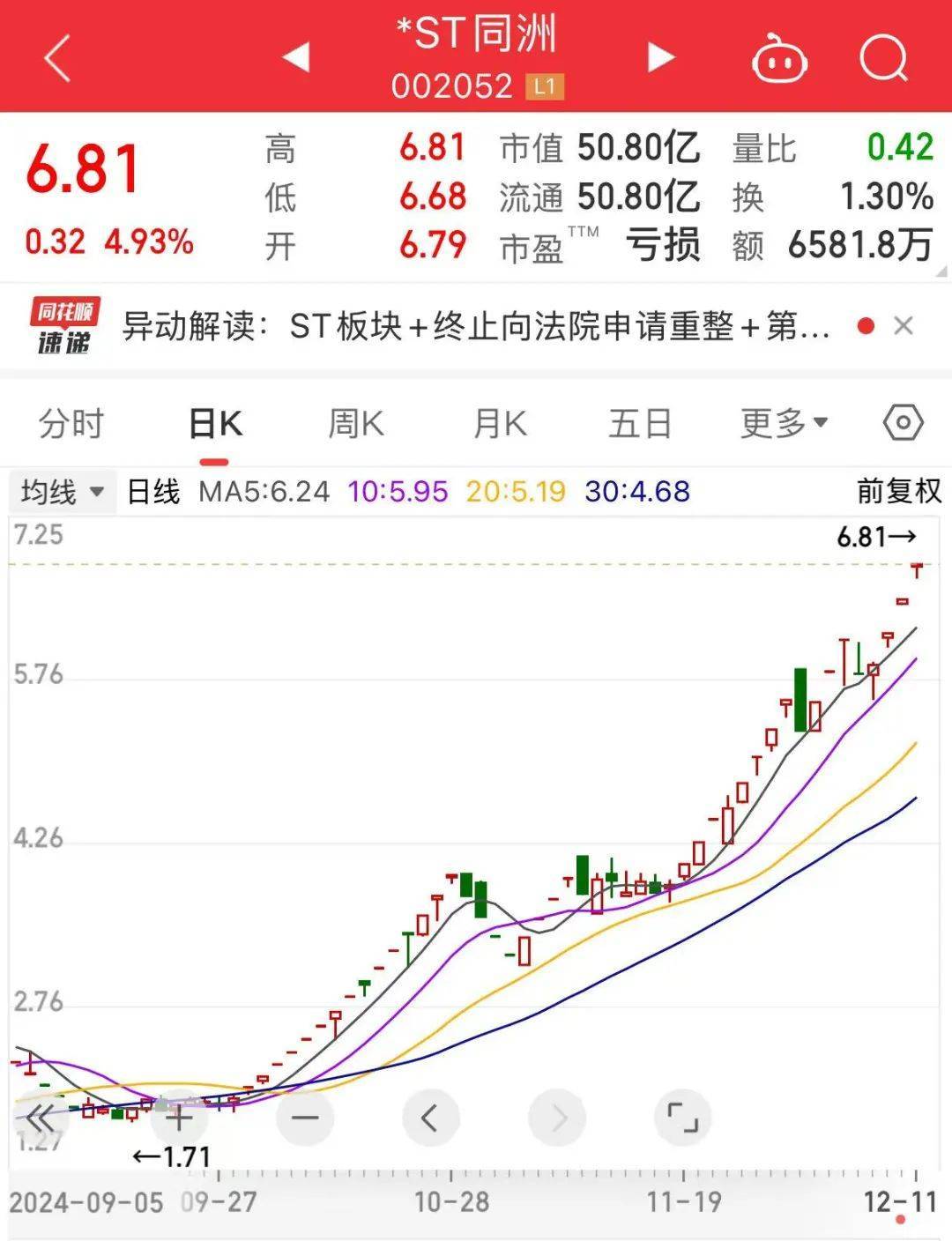The image size is (952, 1241).
Task: Open chart settings via the gear icon
Action: point(901,423)
